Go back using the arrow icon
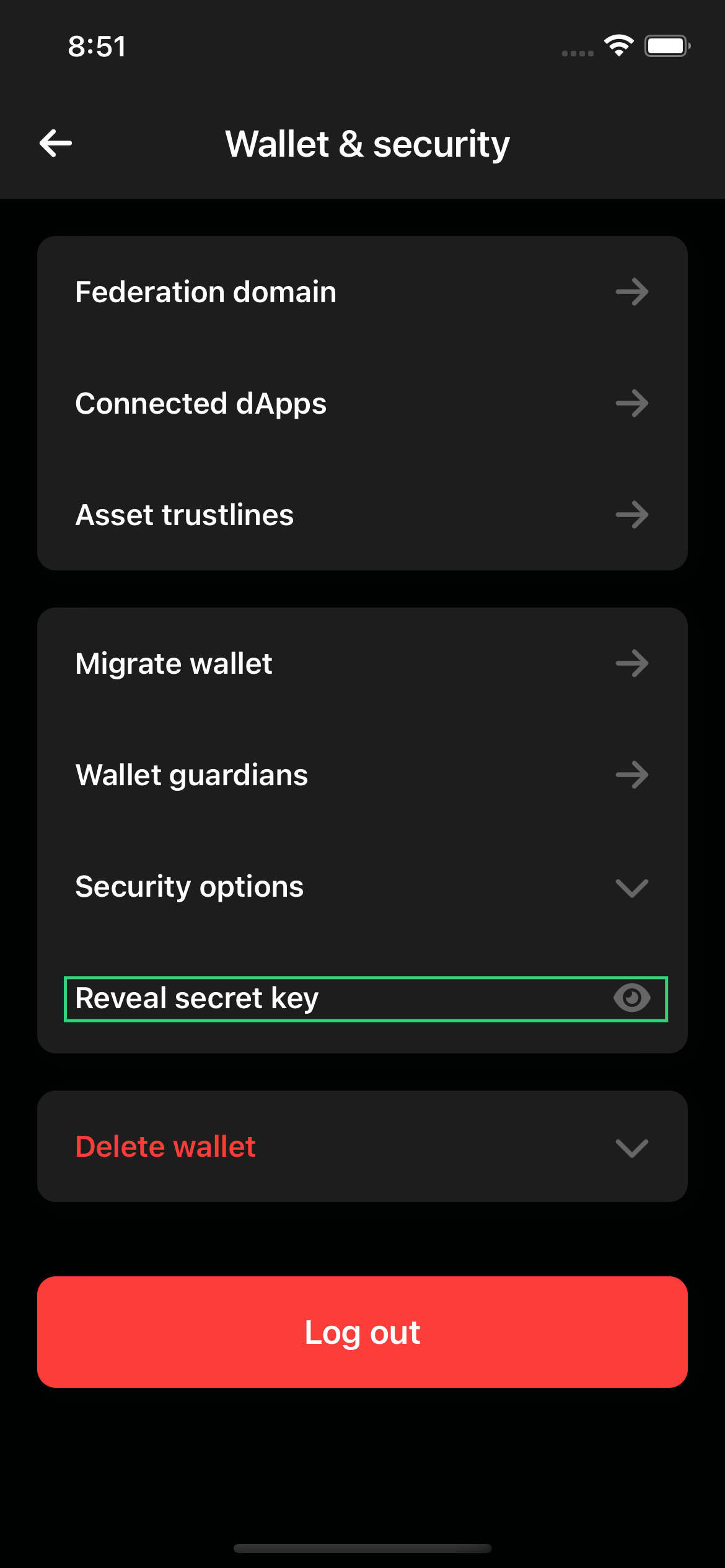725x1568 pixels. click(56, 143)
